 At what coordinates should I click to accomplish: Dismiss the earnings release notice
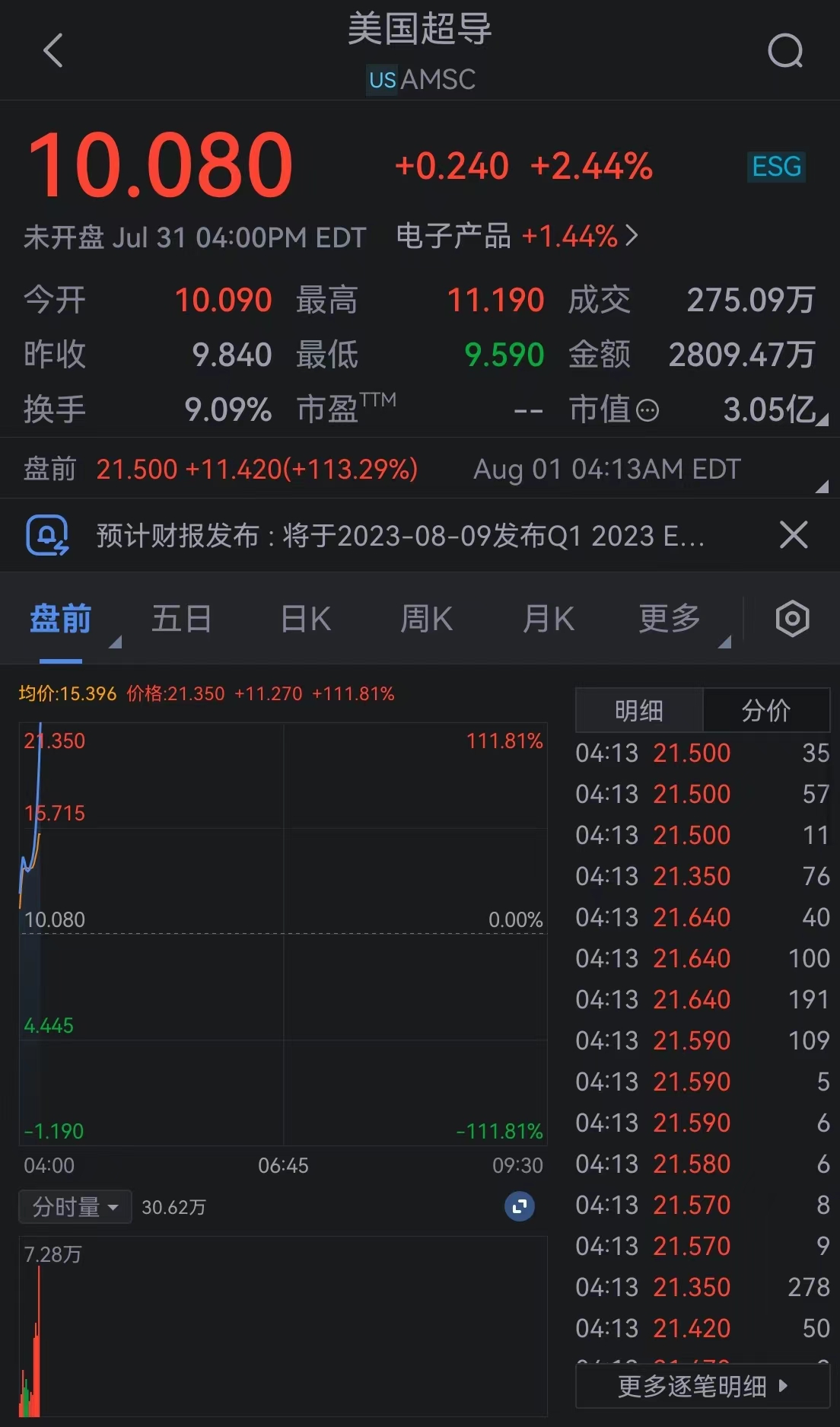coord(794,535)
